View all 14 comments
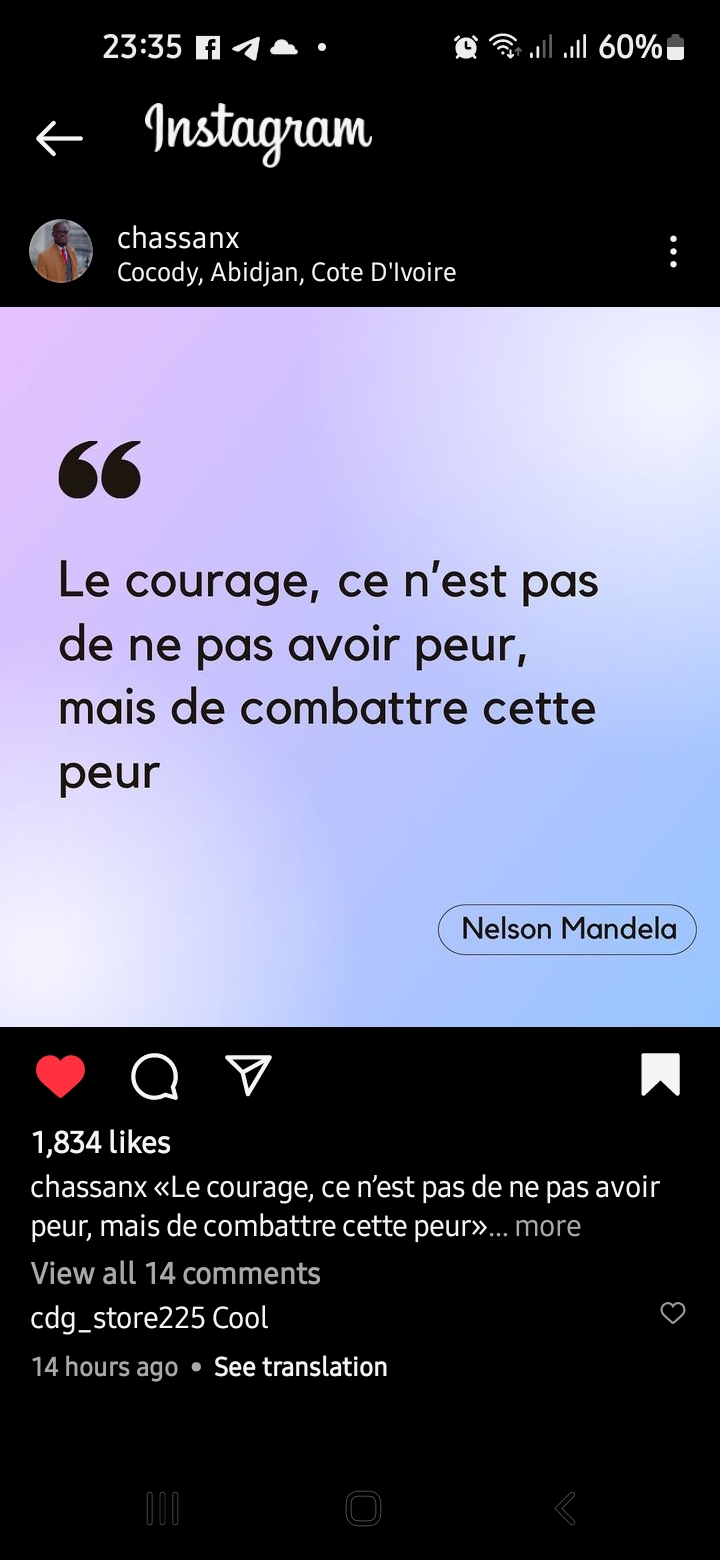 [x=176, y=1273]
